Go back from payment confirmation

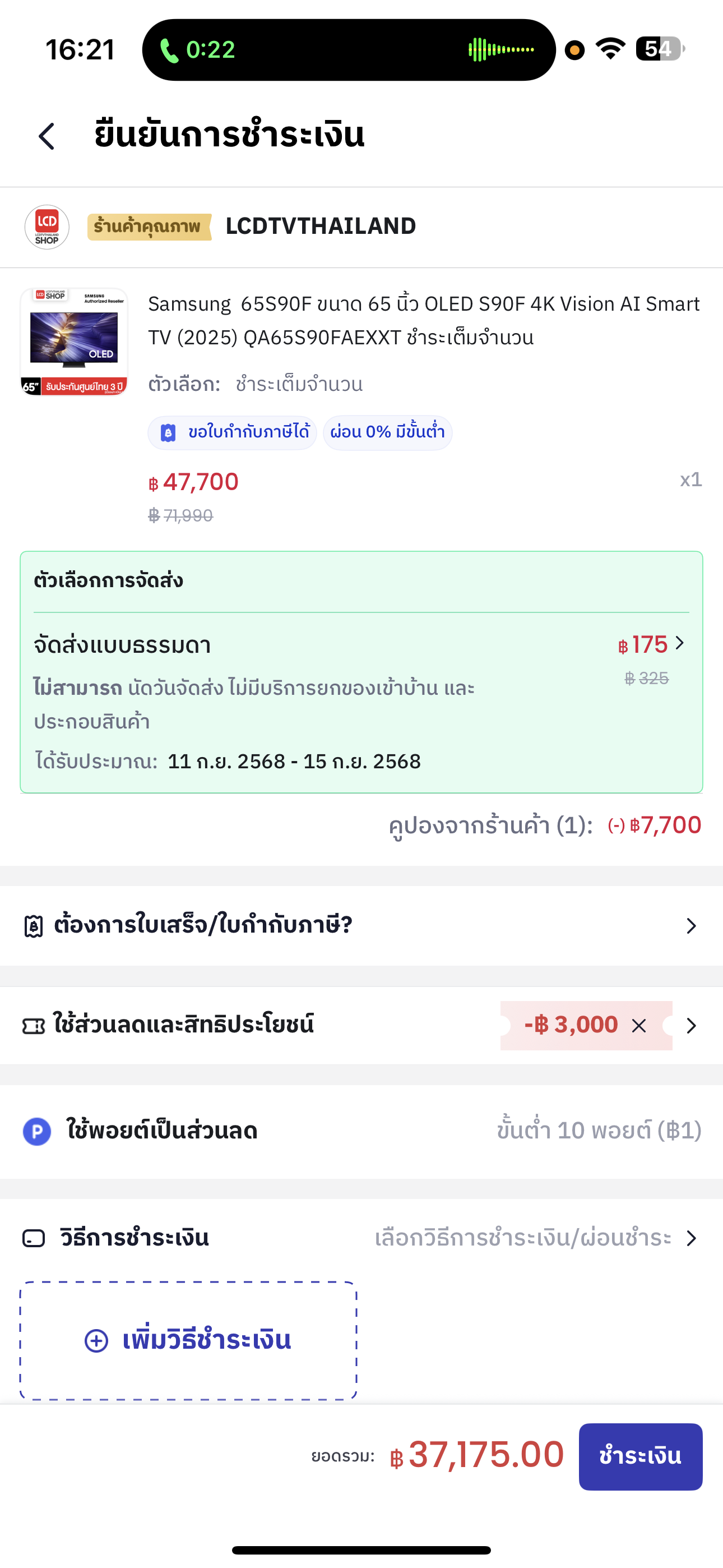[x=47, y=135]
